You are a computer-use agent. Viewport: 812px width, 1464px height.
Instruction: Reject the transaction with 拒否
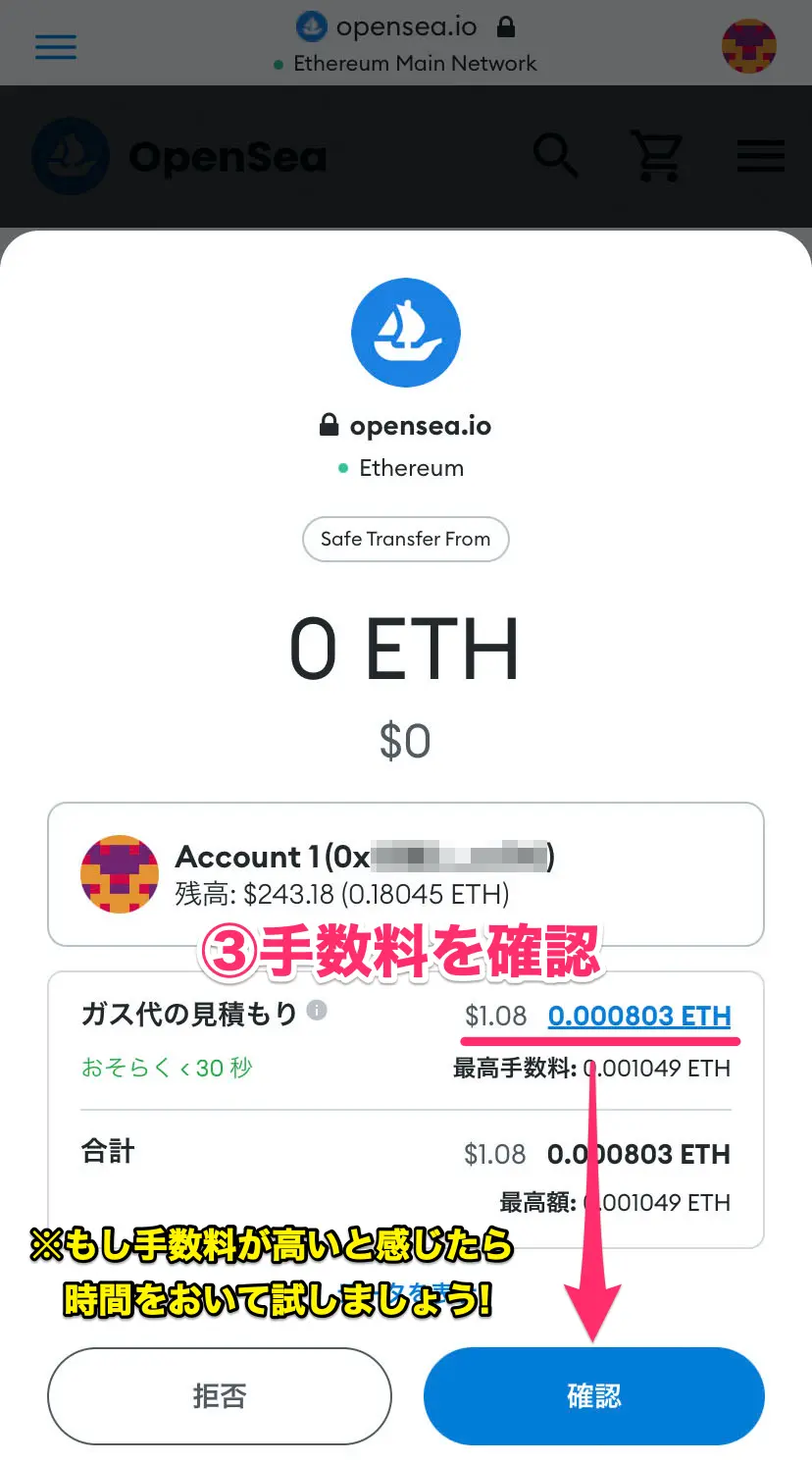(220, 1395)
